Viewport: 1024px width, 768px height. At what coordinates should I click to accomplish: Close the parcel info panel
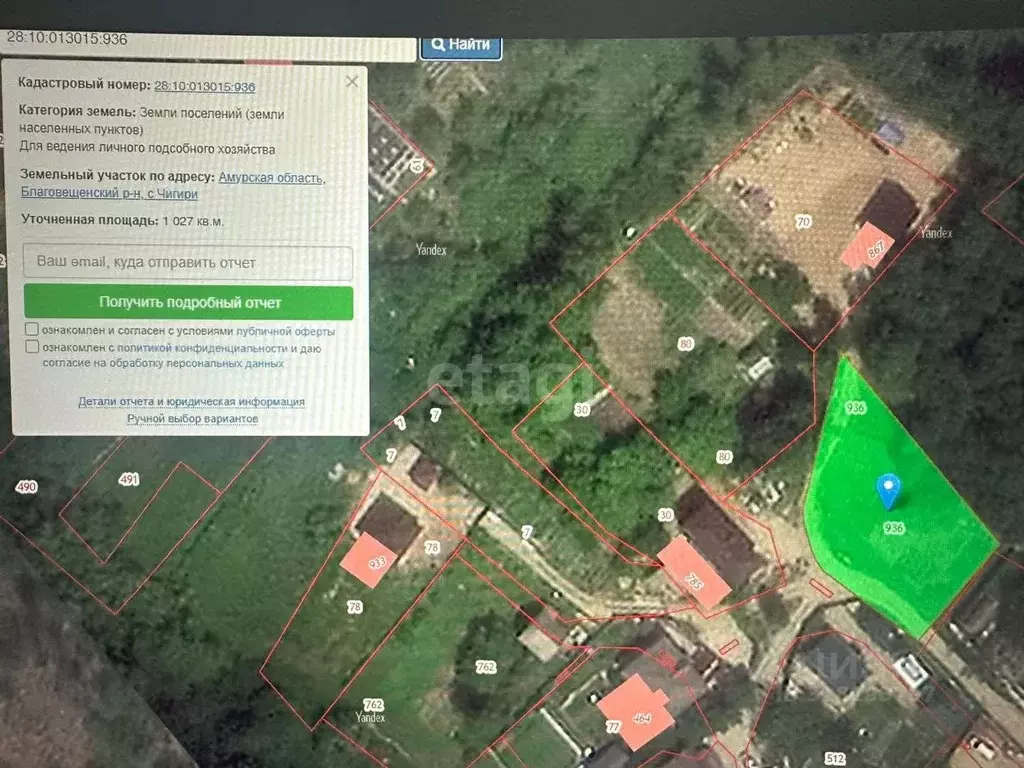[352, 82]
